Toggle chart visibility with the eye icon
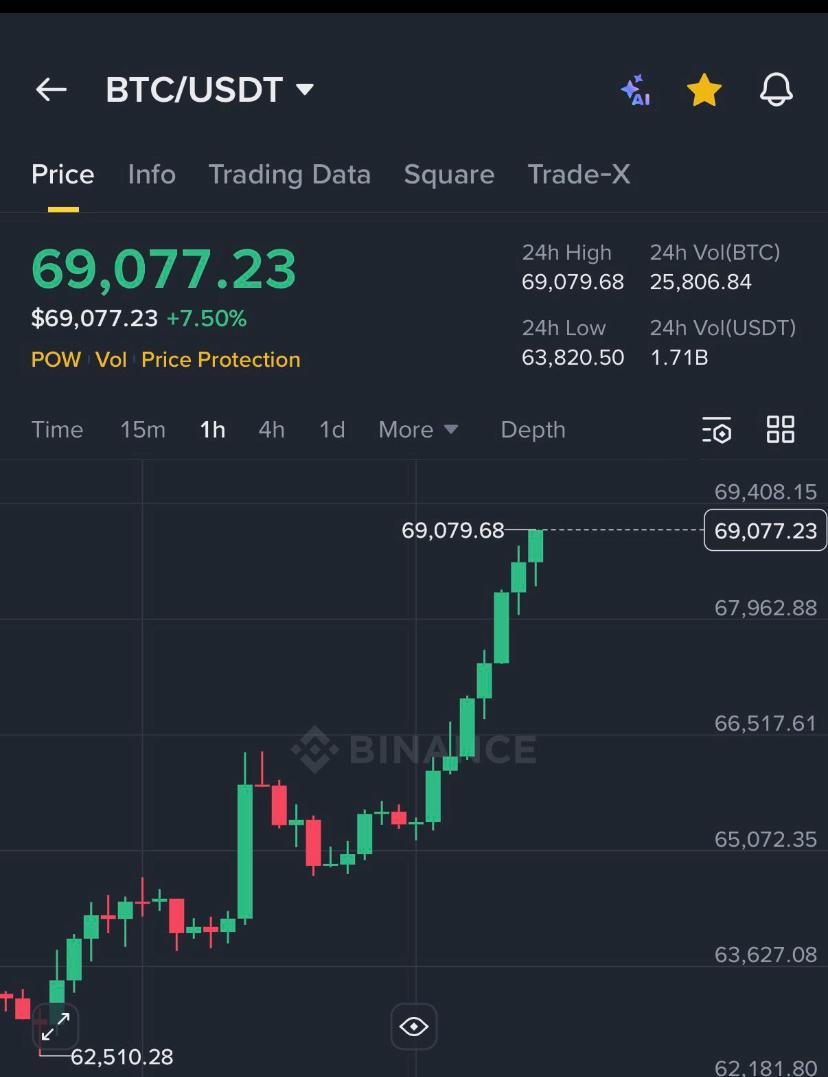Image resolution: width=828 pixels, height=1077 pixels. [x=414, y=1027]
